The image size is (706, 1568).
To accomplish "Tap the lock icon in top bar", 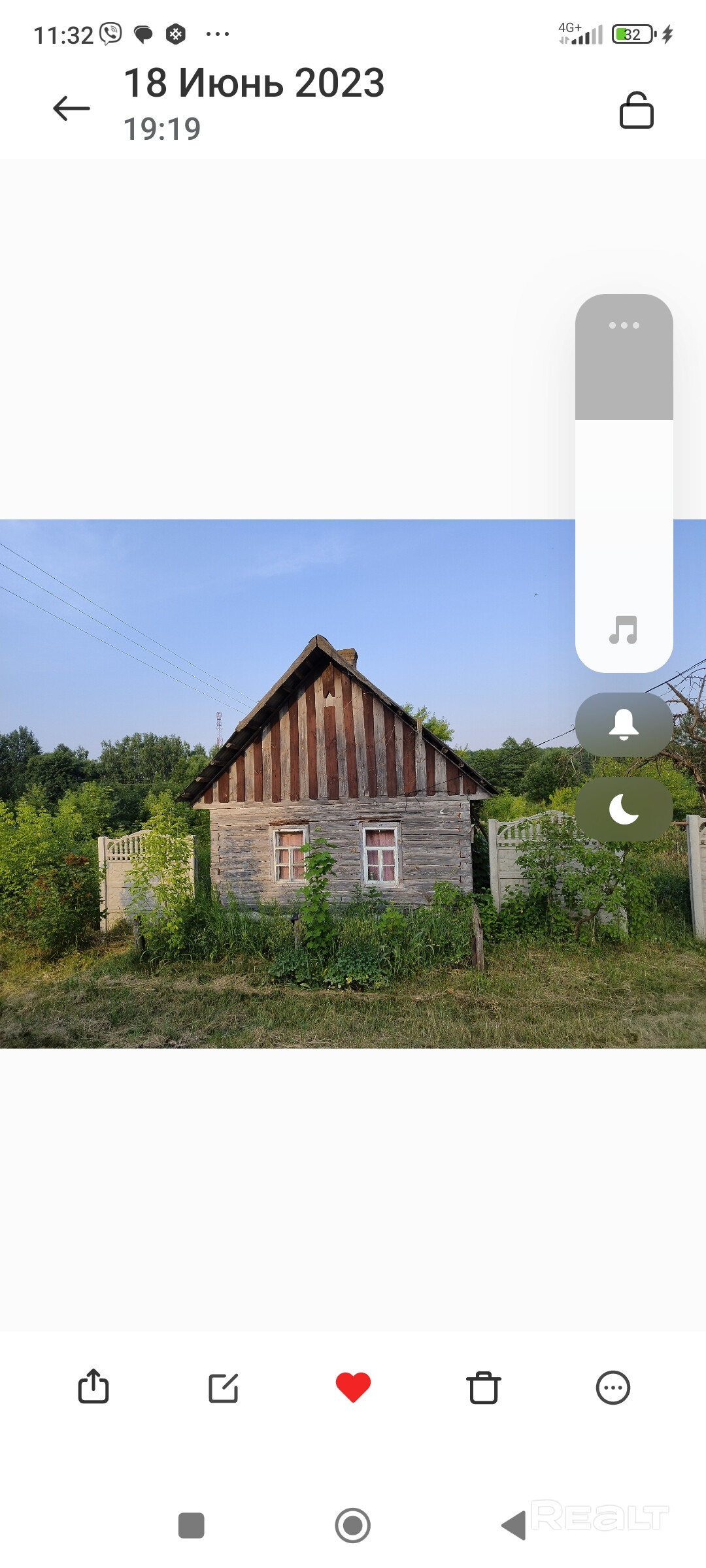I will pyautogui.click(x=636, y=110).
